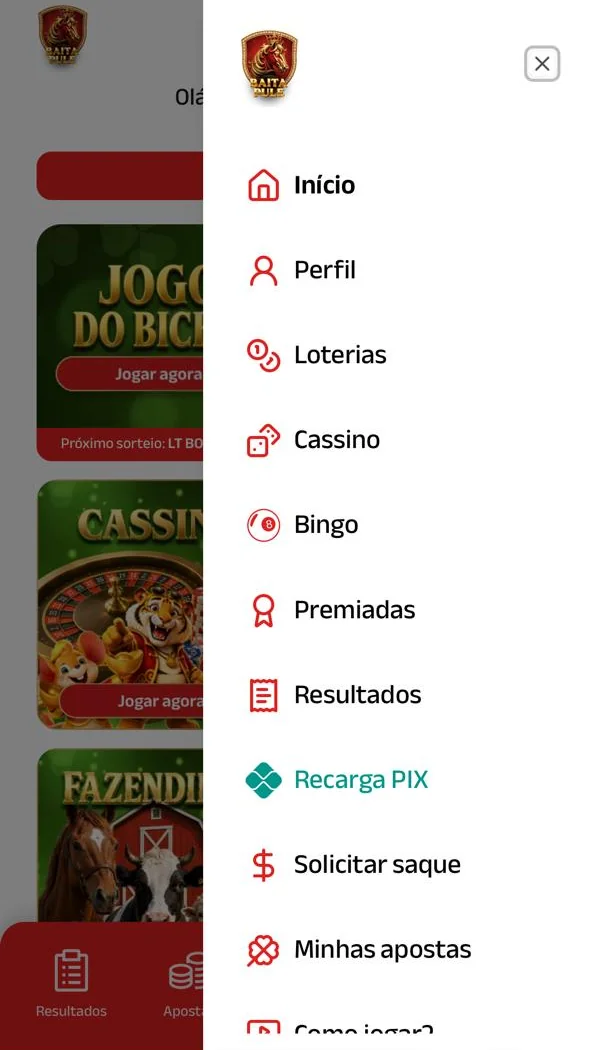
Task: Close the side menu with X
Action: tap(541, 64)
